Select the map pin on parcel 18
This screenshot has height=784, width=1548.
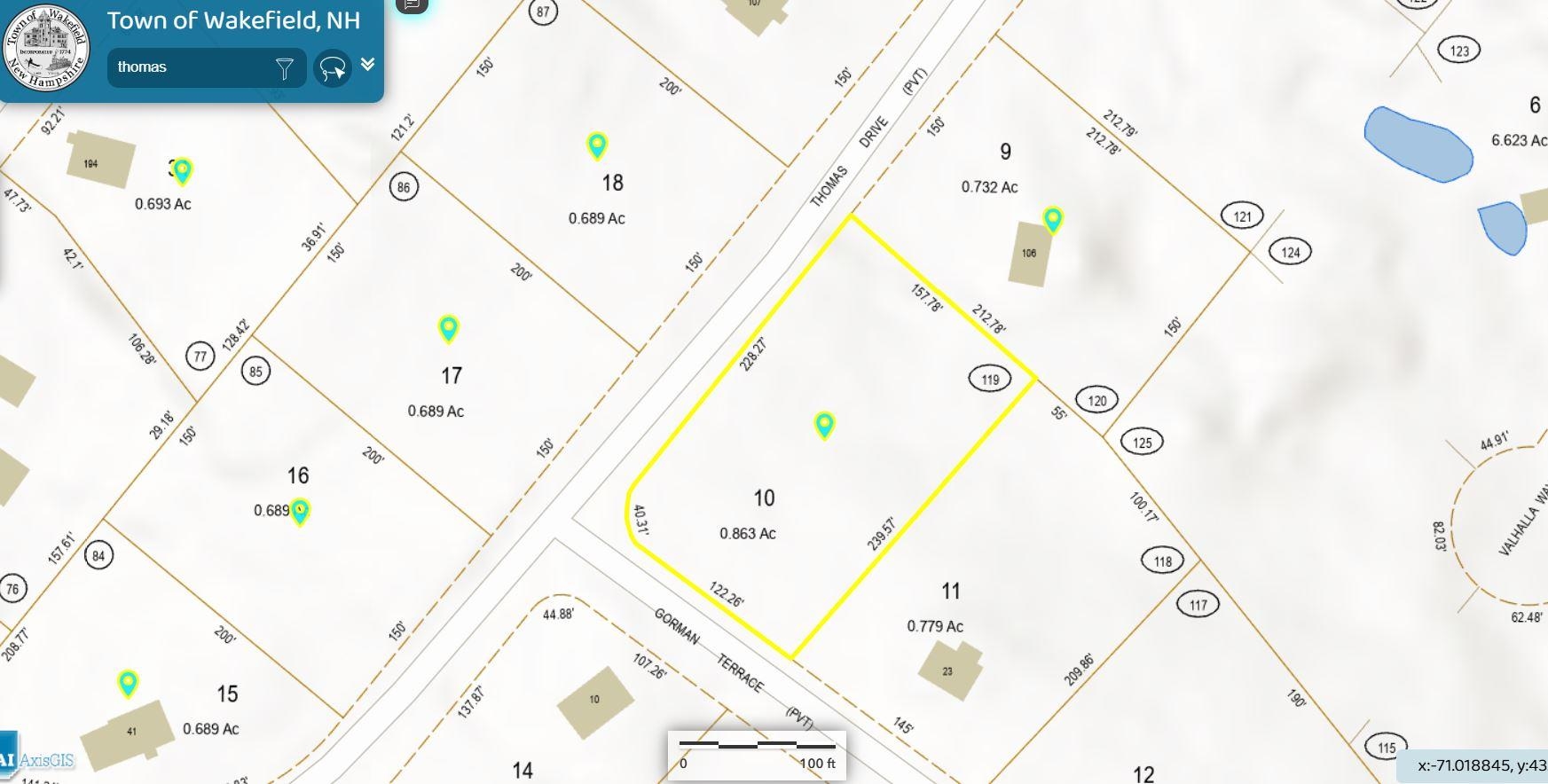(x=597, y=145)
